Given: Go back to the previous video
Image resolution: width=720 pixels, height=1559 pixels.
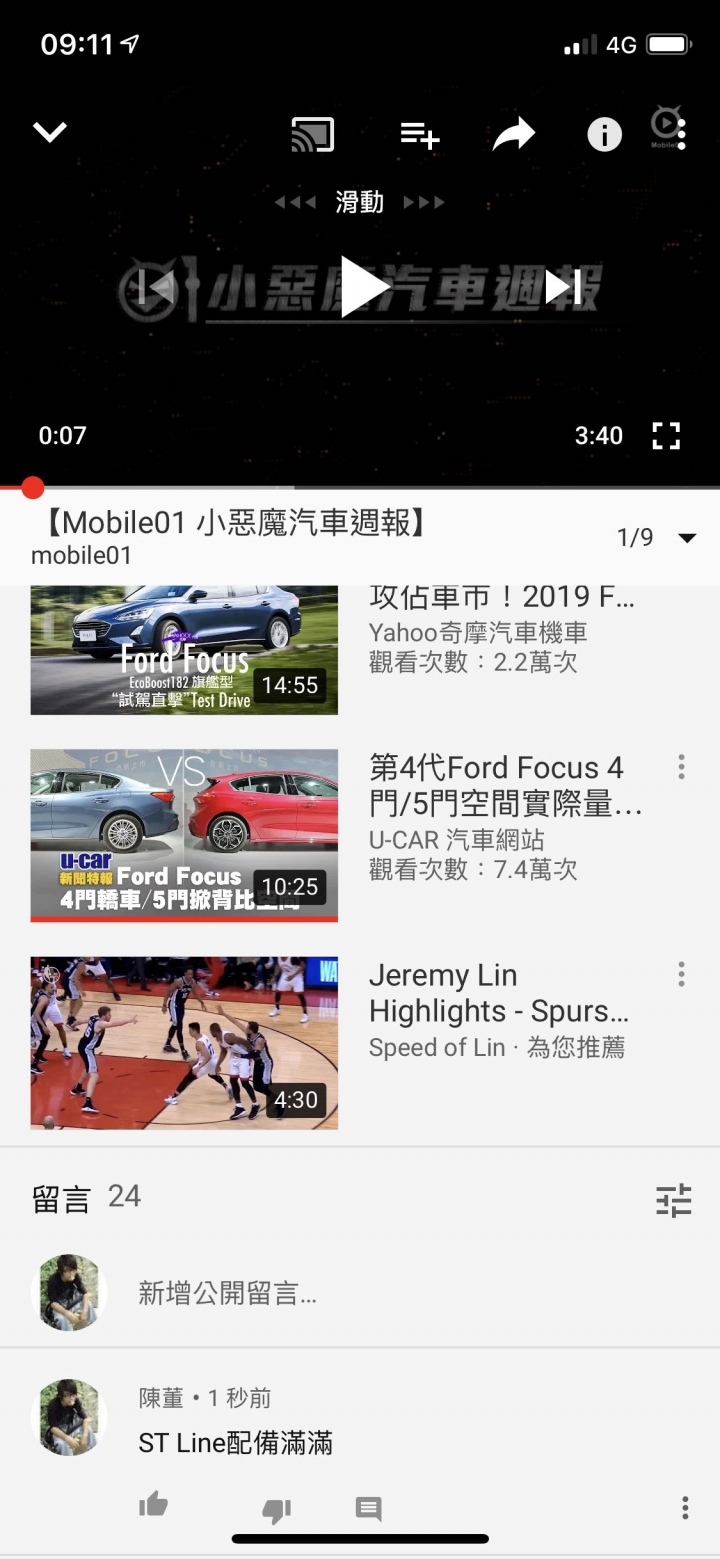Looking at the screenshot, I should pos(155,287).
